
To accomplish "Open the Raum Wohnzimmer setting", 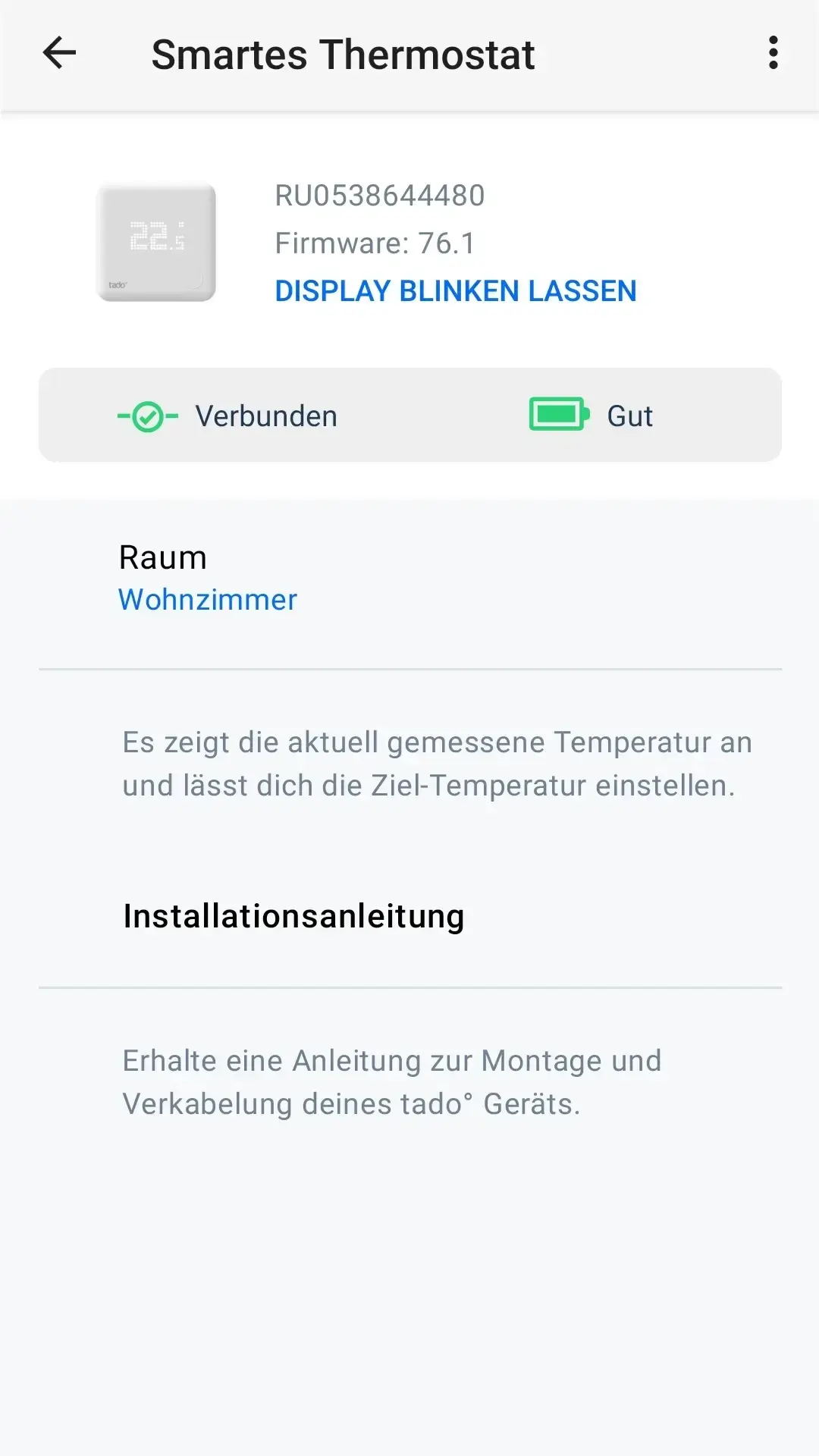I will coord(409,578).
